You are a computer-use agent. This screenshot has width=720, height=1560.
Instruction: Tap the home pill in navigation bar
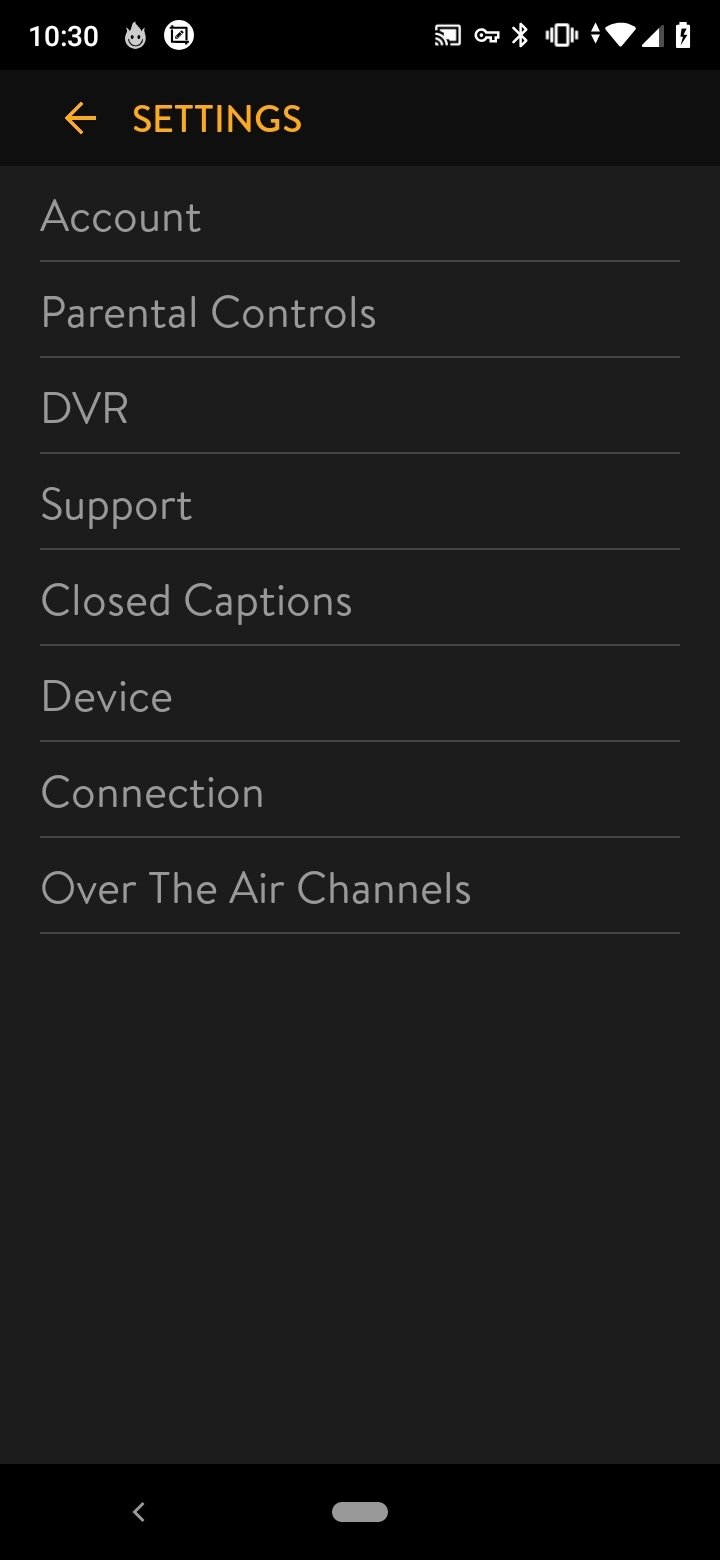click(x=360, y=1512)
